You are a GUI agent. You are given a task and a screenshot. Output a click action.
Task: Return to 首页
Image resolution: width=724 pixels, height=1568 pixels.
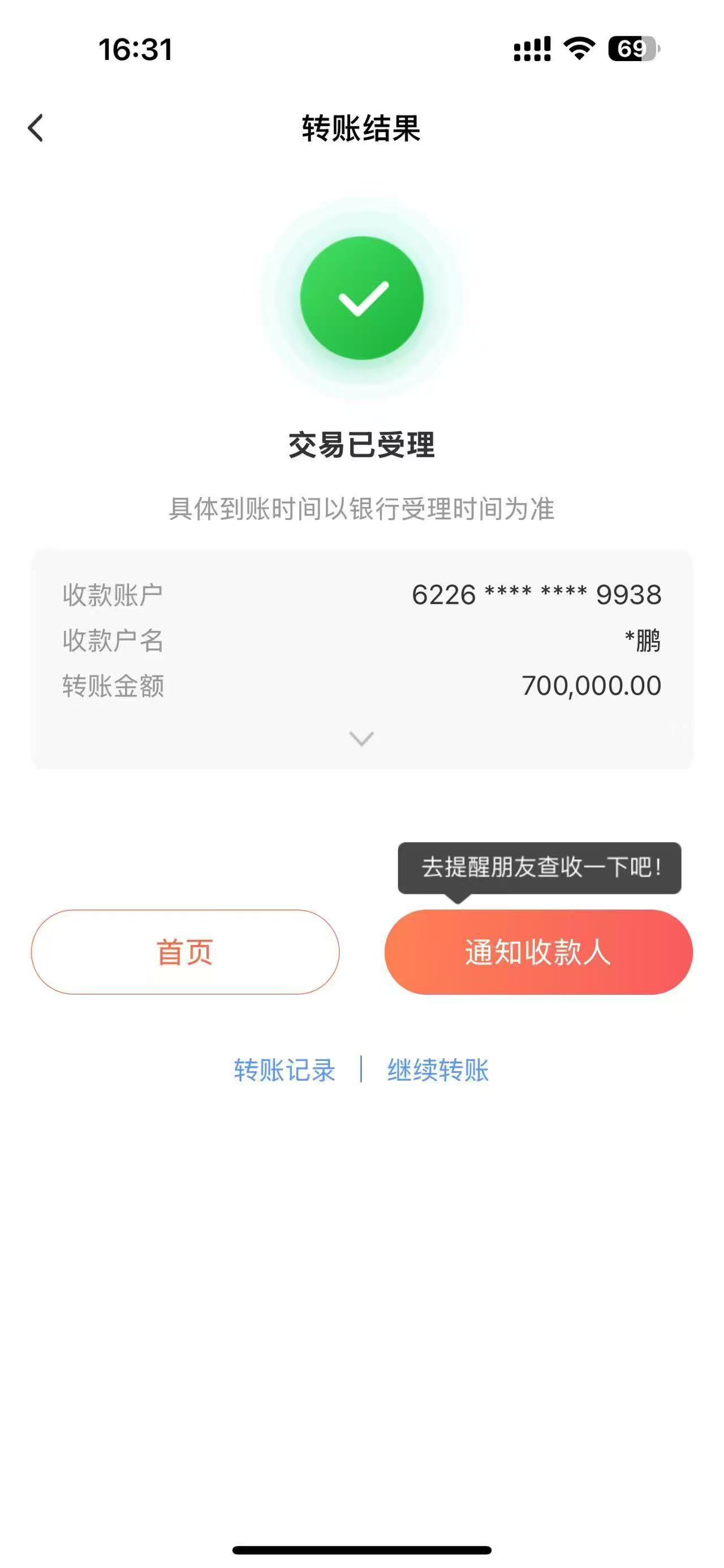click(x=185, y=952)
